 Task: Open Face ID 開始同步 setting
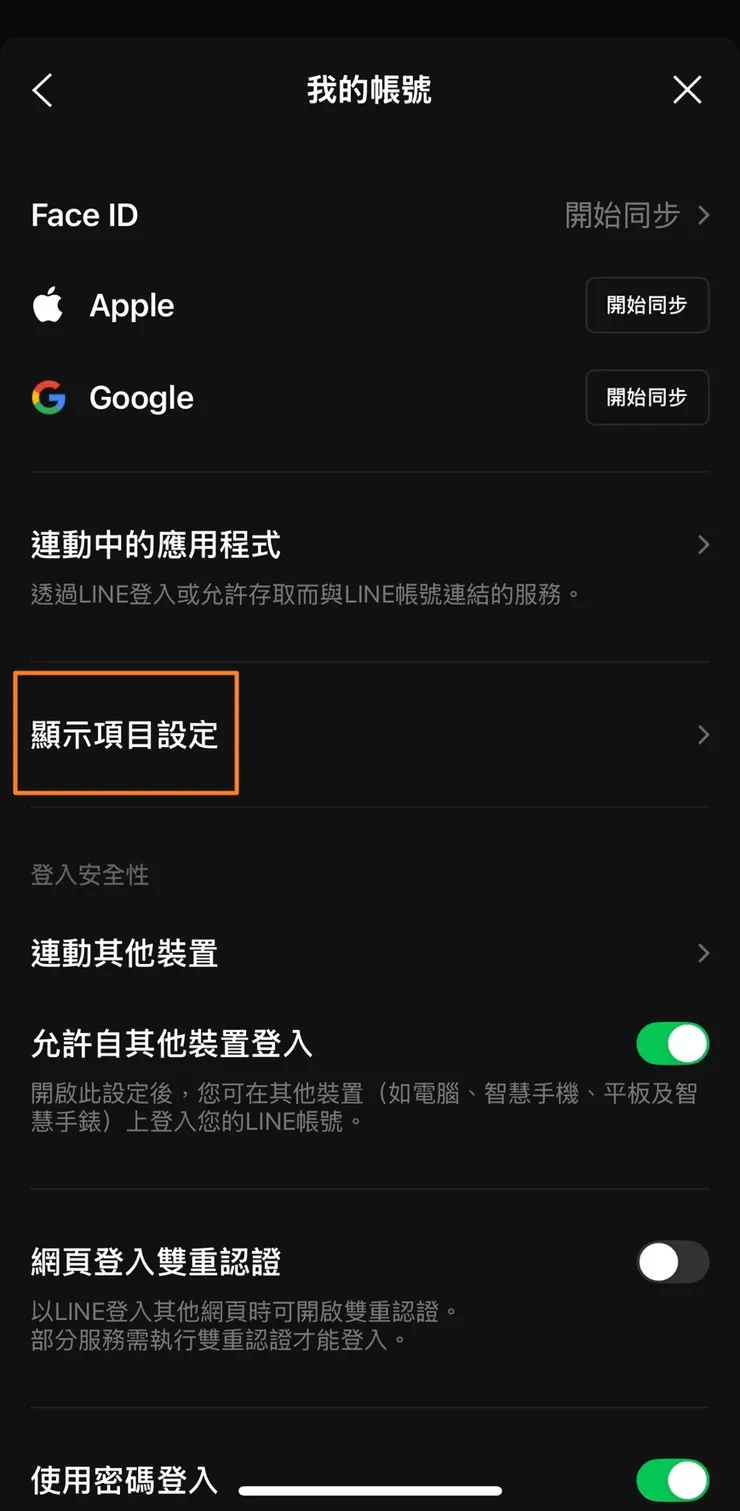coord(636,215)
